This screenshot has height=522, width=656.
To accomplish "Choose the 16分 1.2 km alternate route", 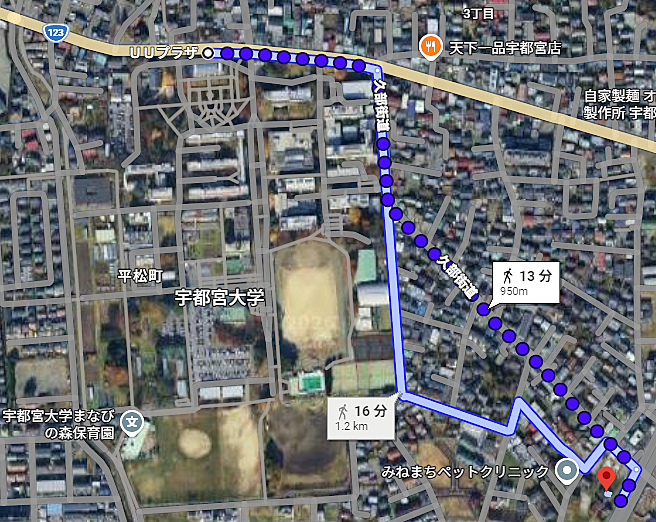I will [x=361, y=417].
